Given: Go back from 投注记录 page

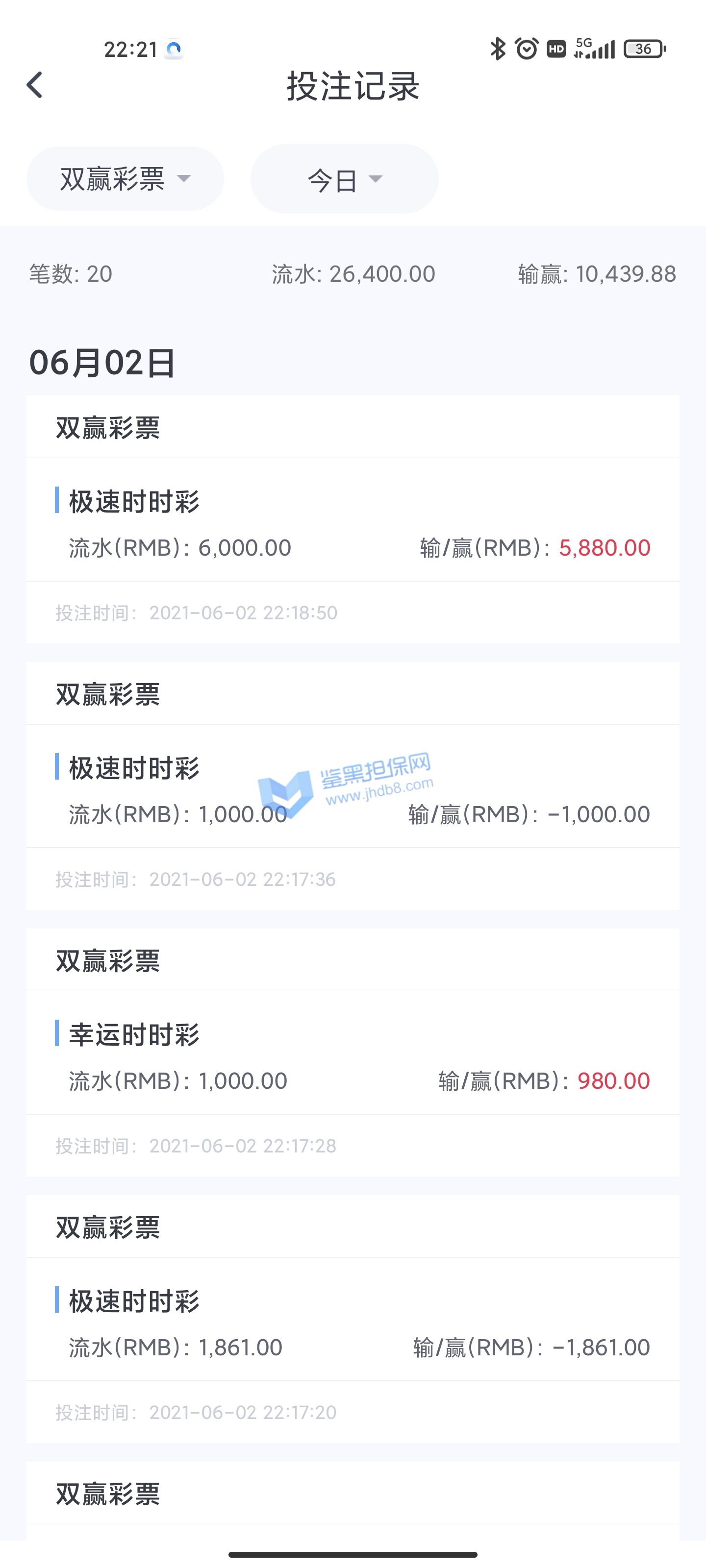Looking at the screenshot, I should click(x=35, y=85).
